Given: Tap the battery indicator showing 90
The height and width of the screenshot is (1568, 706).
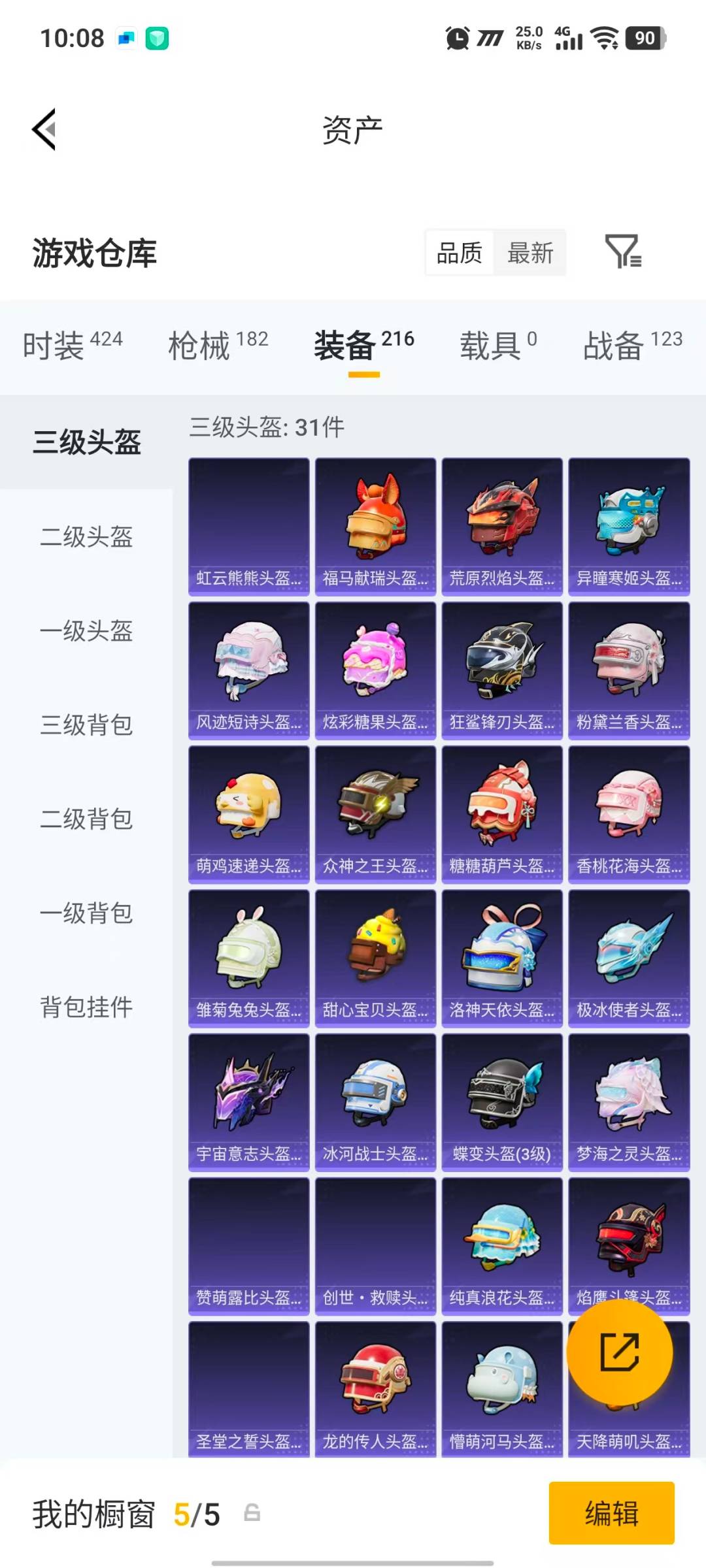Looking at the screenshot, I should (643, 38).
